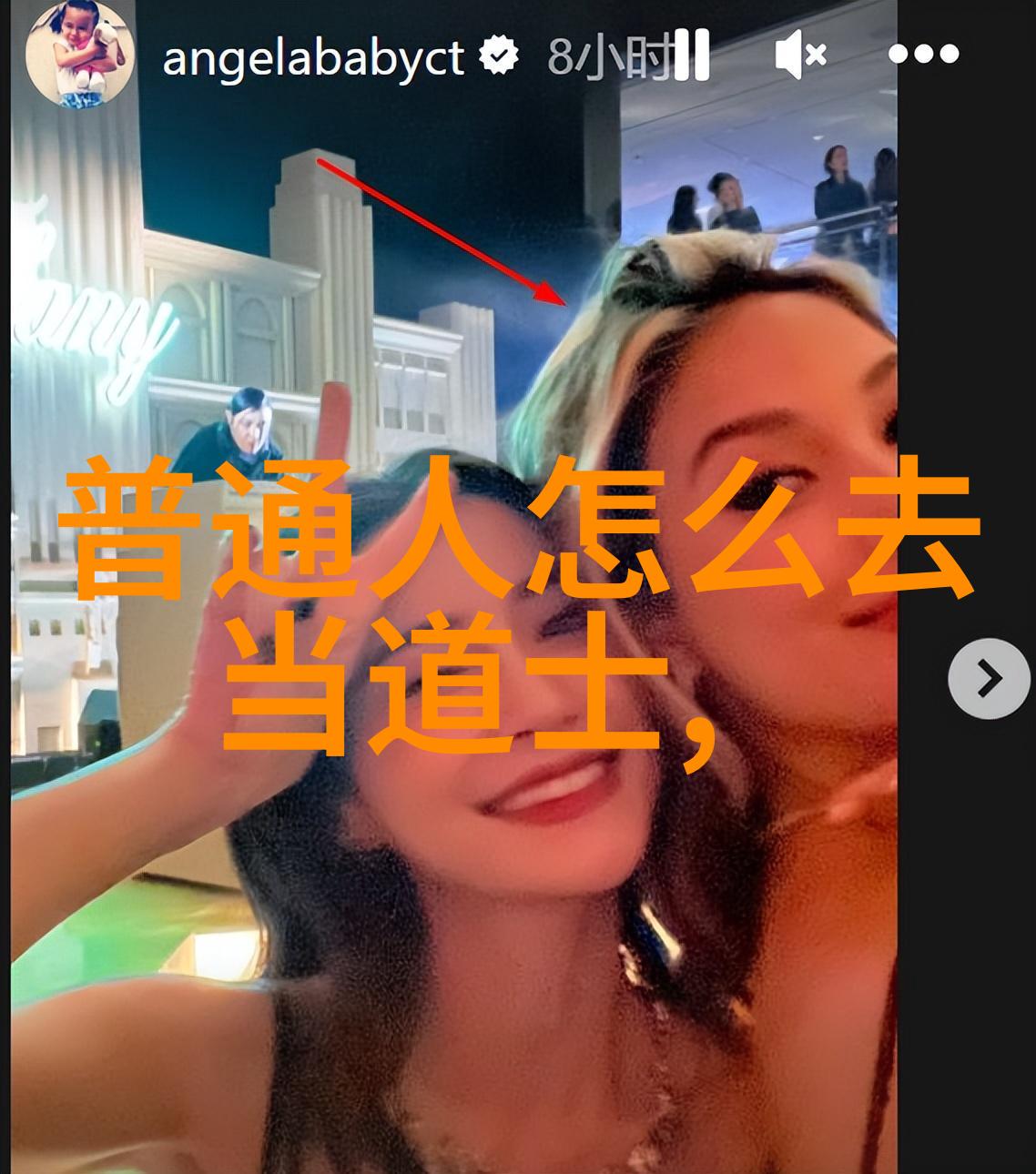Unmute the story sound

pos(800,56)
